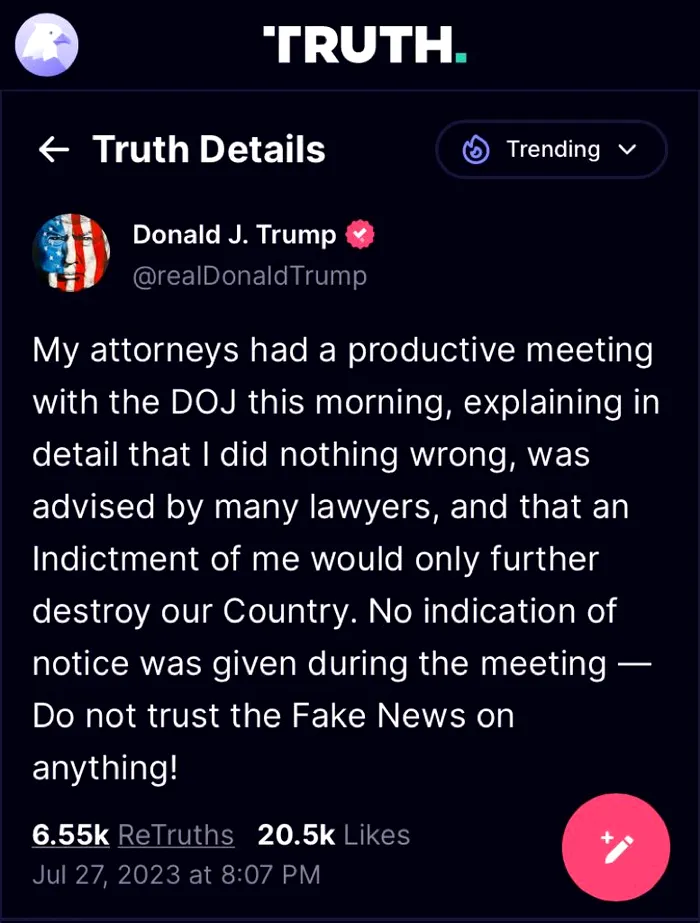View @realDonaldTrump profile
Screen dimensions: 700x923
(x=249, y=275)
